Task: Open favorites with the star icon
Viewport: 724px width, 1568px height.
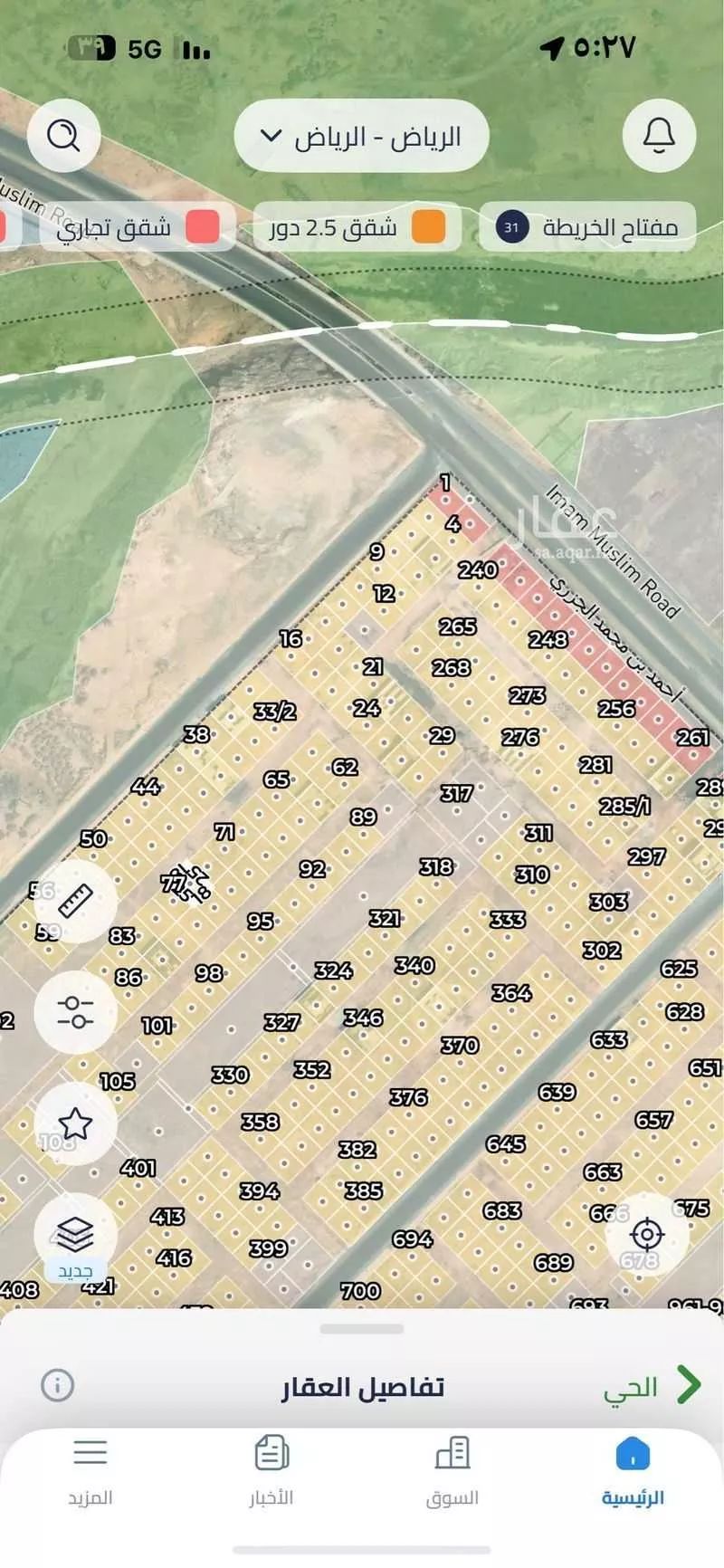Action: (76, 1123)
